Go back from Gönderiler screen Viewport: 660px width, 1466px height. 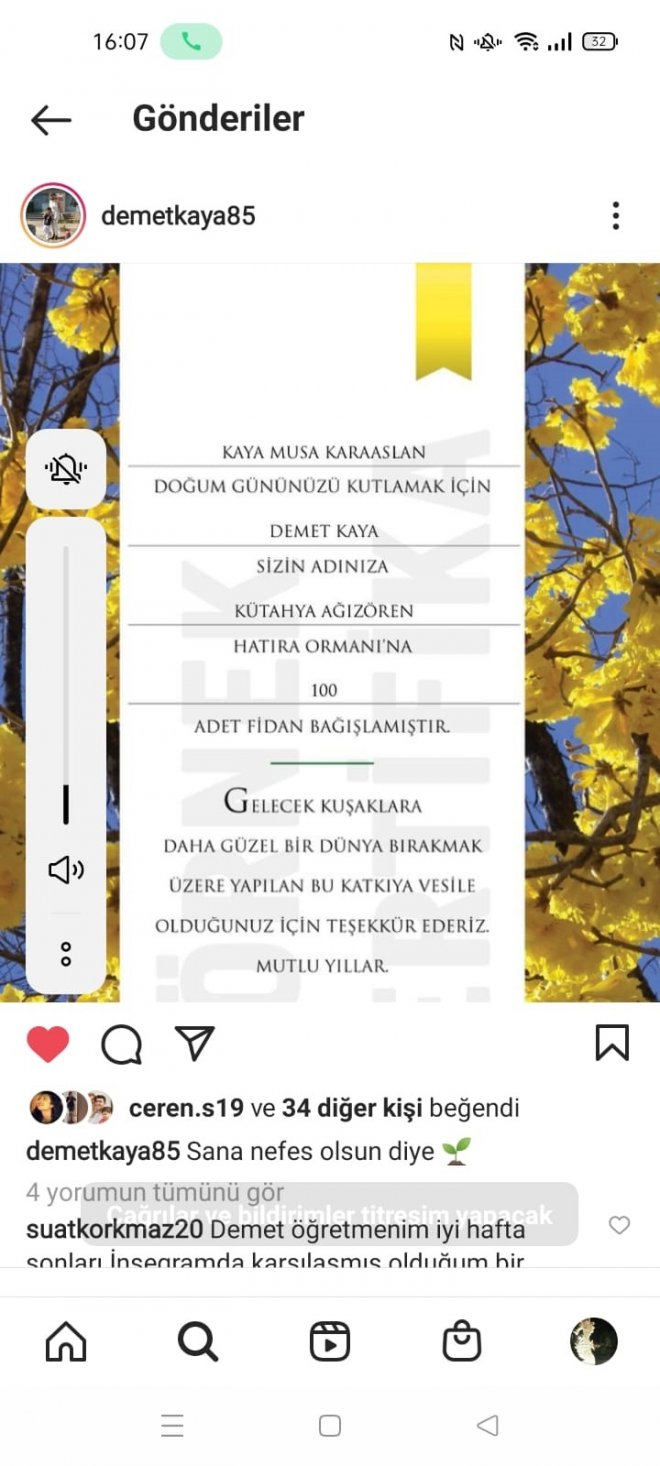pyautogui.click(x=51, y=120)
